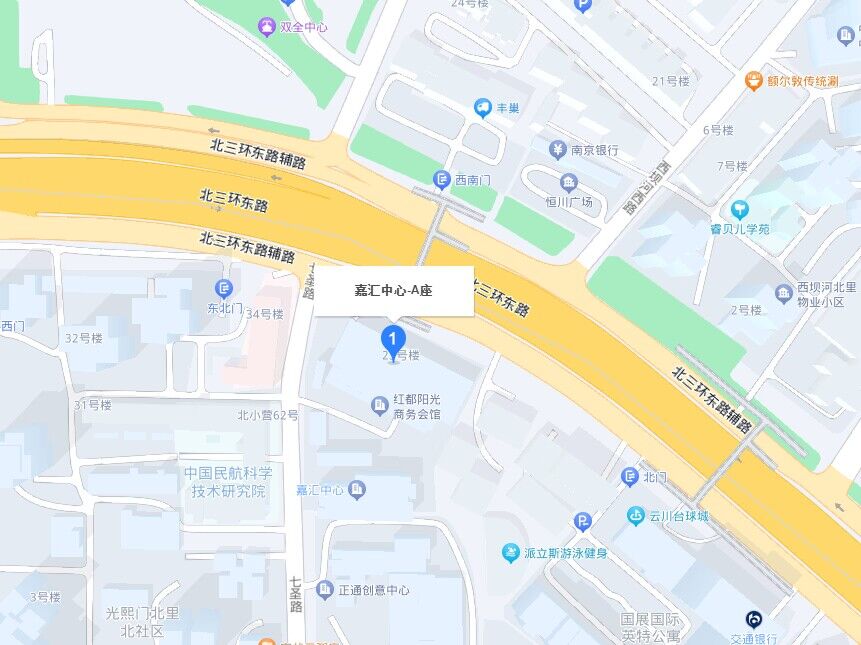This screenshot has height=645, width=861.
Task: Open the 丰巢 parcel locker marker
Action: click(483, 108)
